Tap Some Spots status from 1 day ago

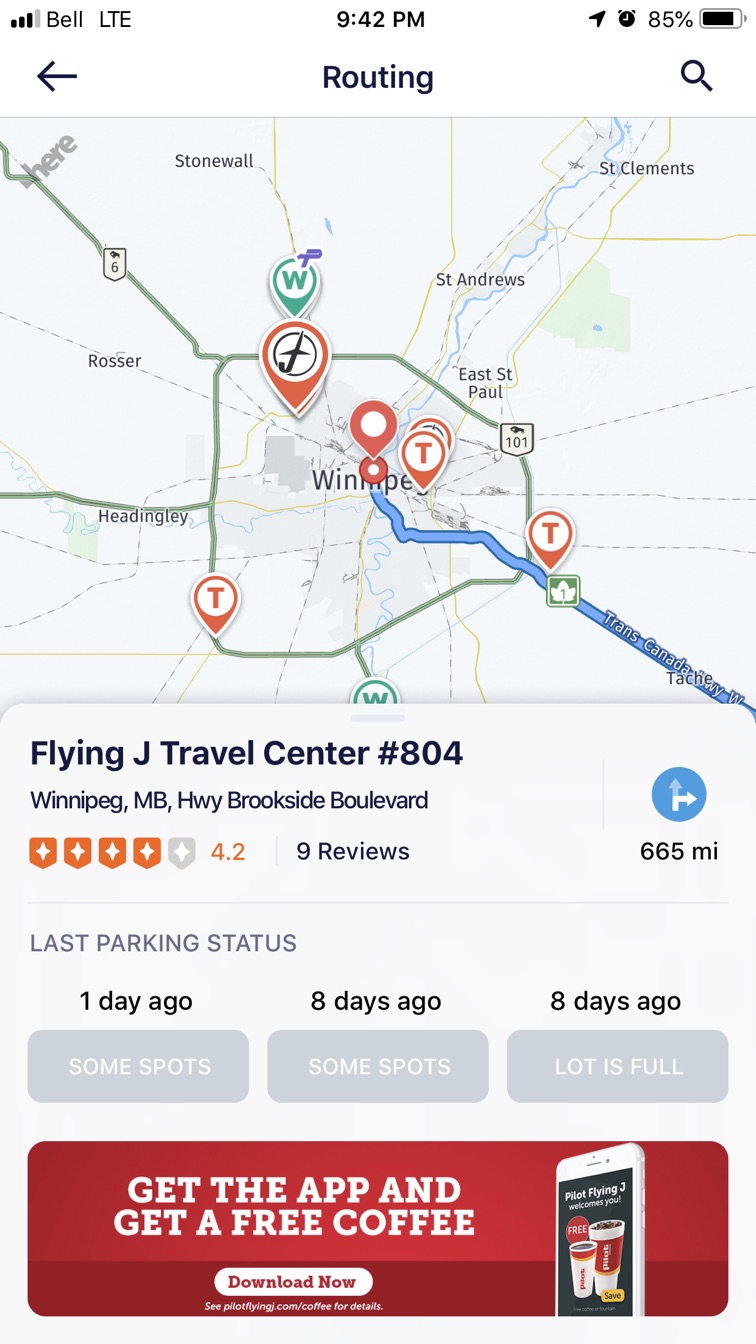[138, 1066]
